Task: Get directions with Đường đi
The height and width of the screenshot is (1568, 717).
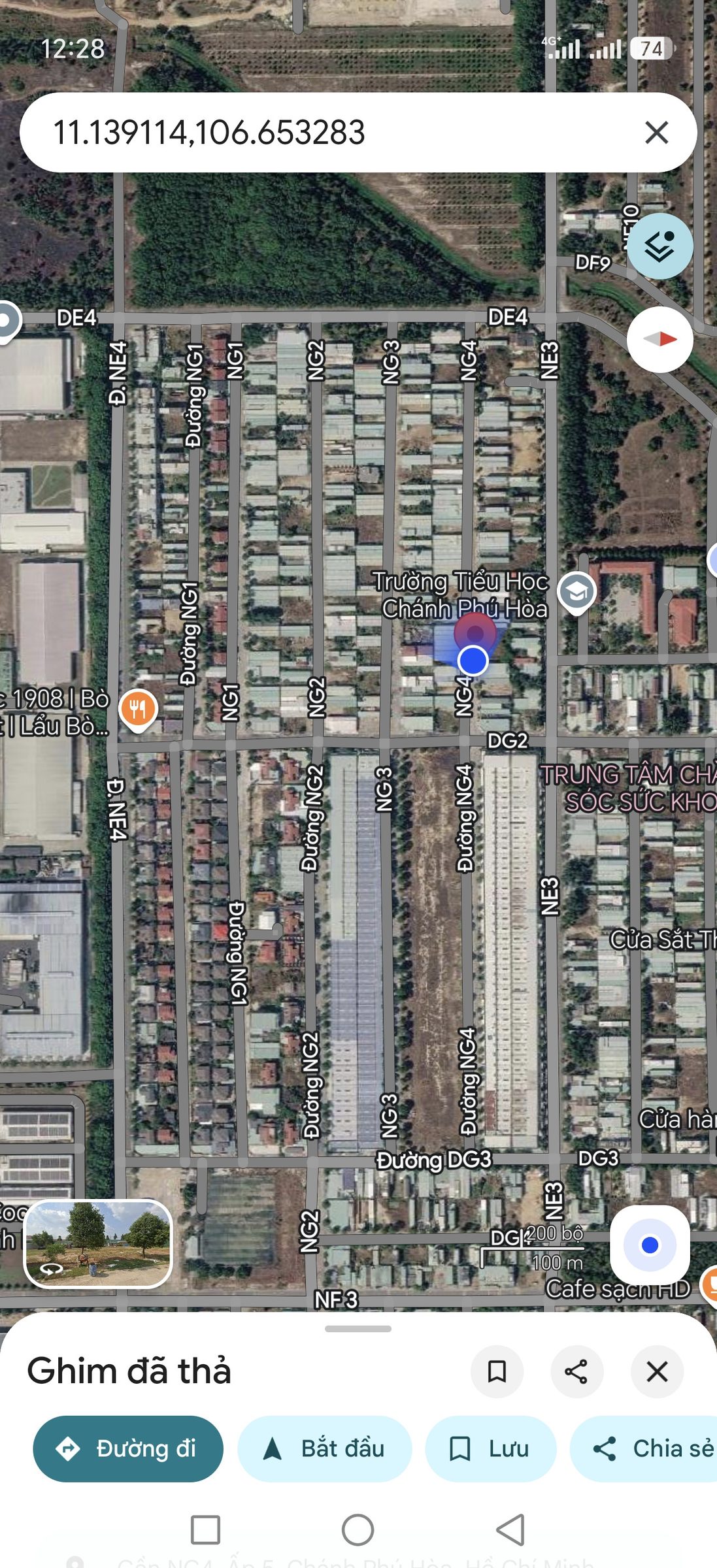Action: point(128,1448)
